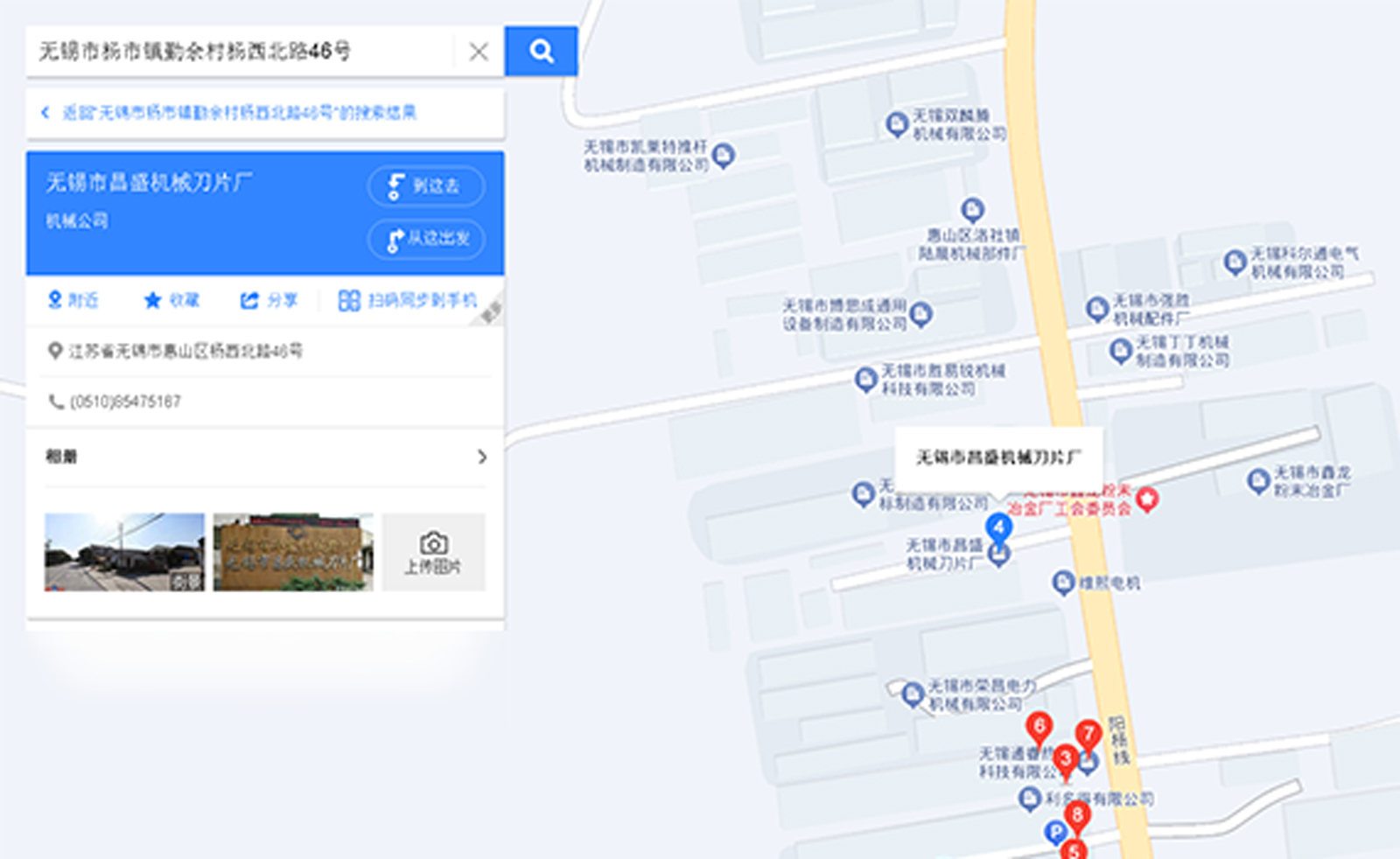The height and width of the screenshot is (859, 1400).
Task: Clear the search text
Action: (x=479, y=52)
